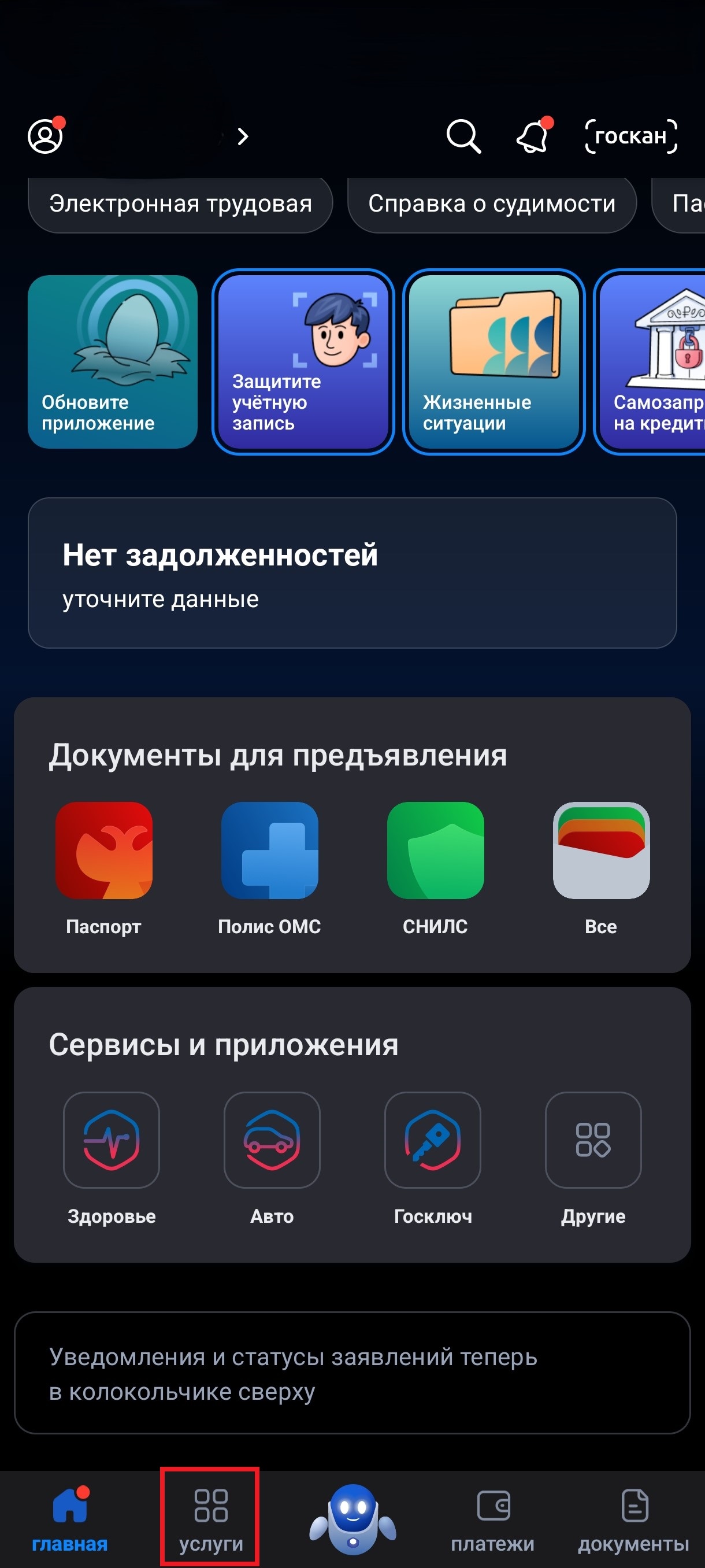Select the Электронная трудовая chip
Image resolution: width=705 pixels, height=1568 pixels.
[180, 204]
